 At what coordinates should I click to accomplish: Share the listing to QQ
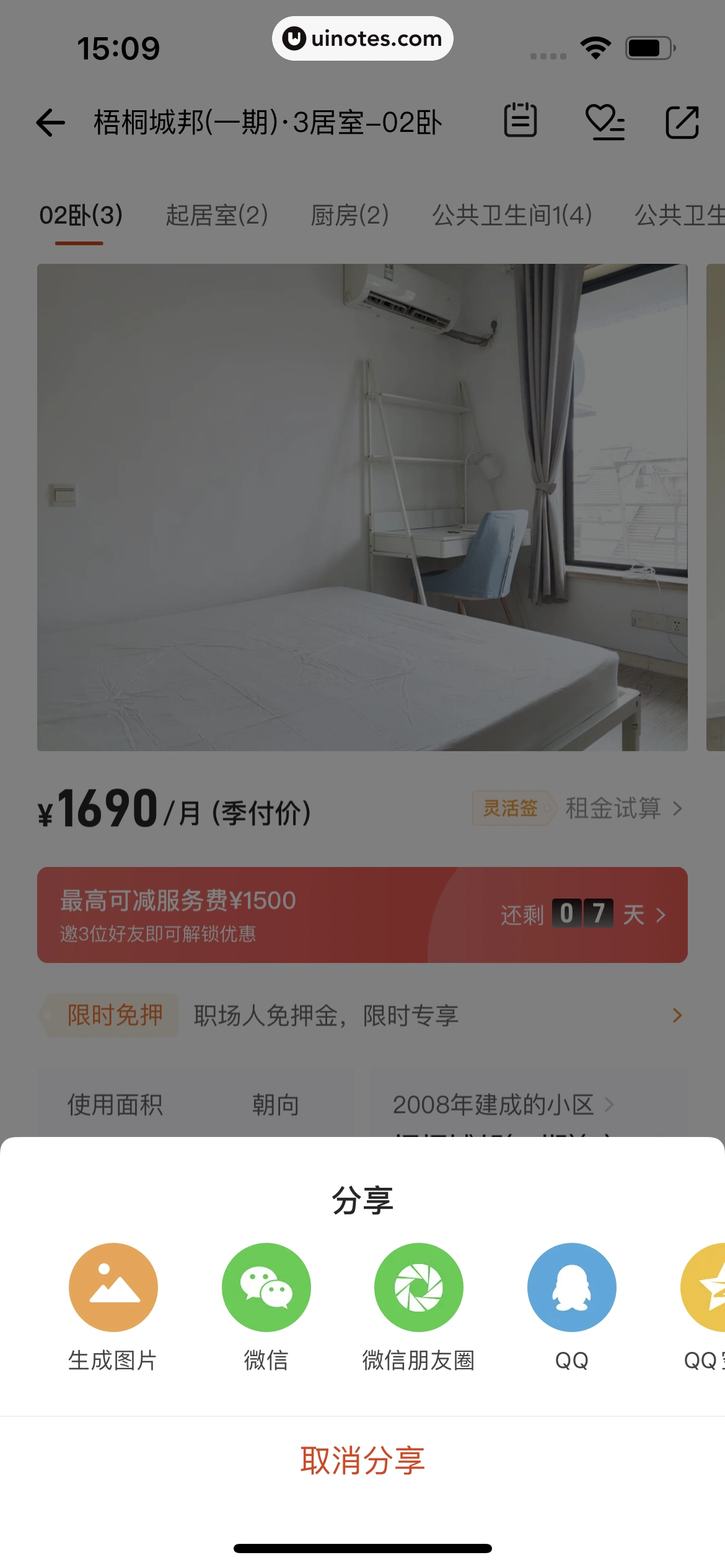click(571, 1287)
